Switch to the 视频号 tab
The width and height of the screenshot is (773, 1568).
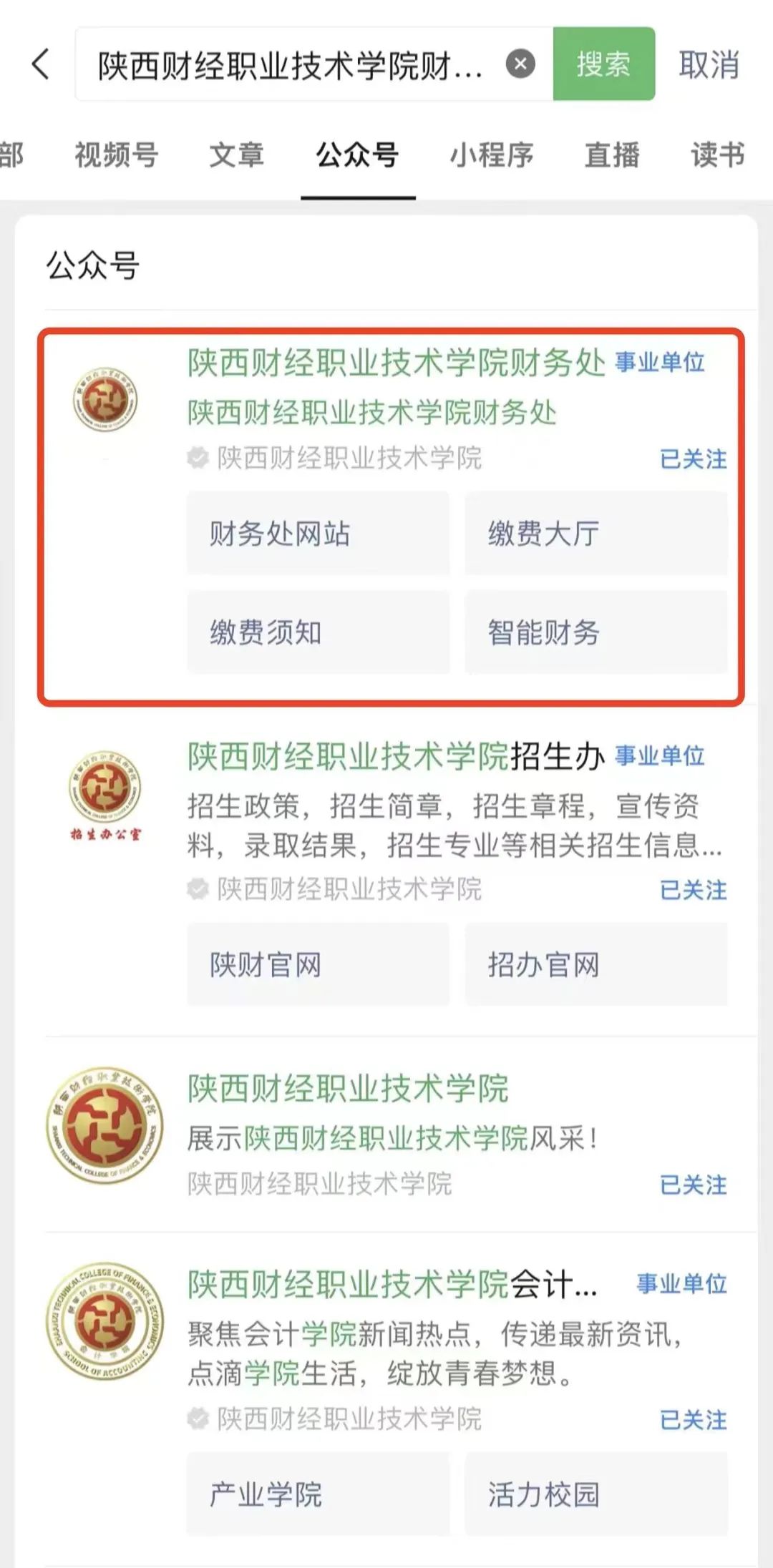[116, 155]
